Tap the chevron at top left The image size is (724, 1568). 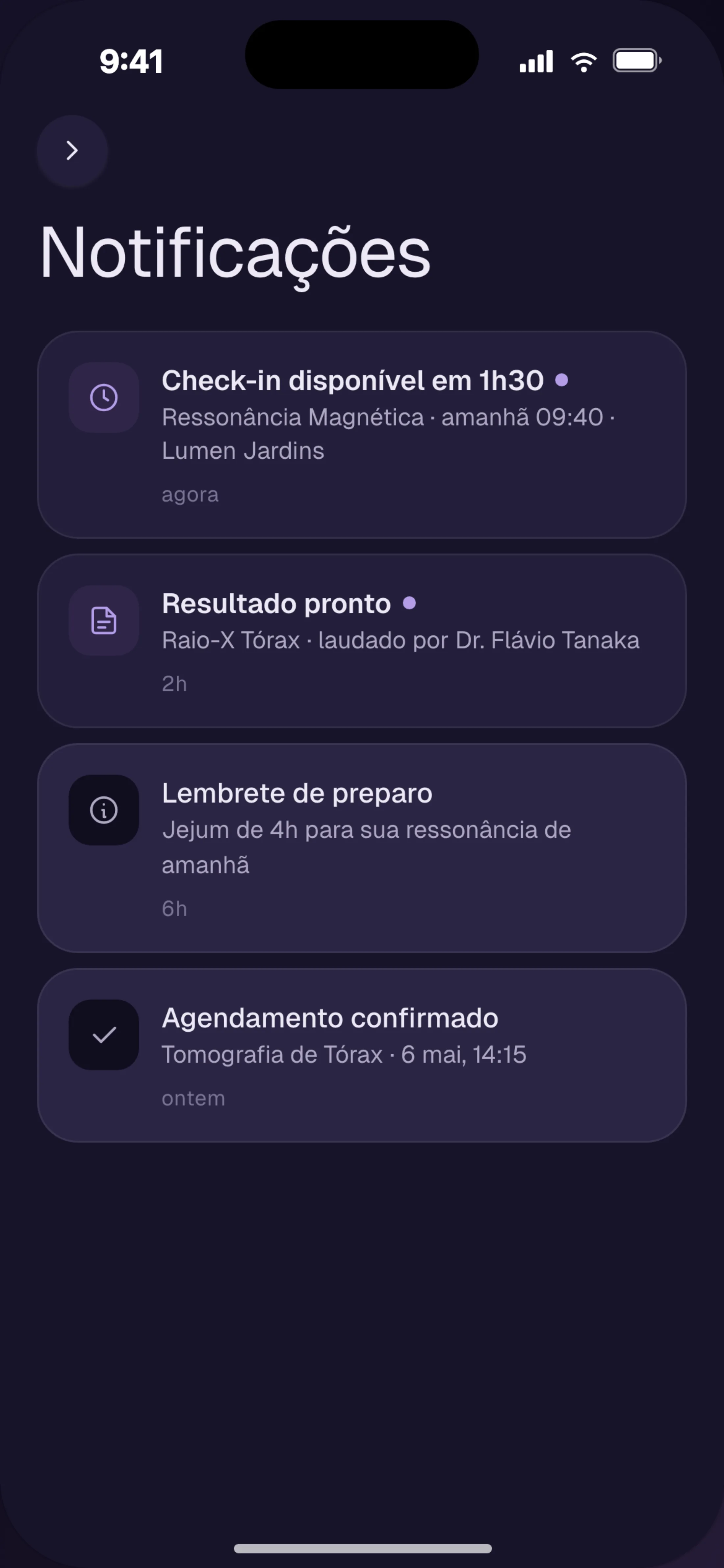pos(72,150)
